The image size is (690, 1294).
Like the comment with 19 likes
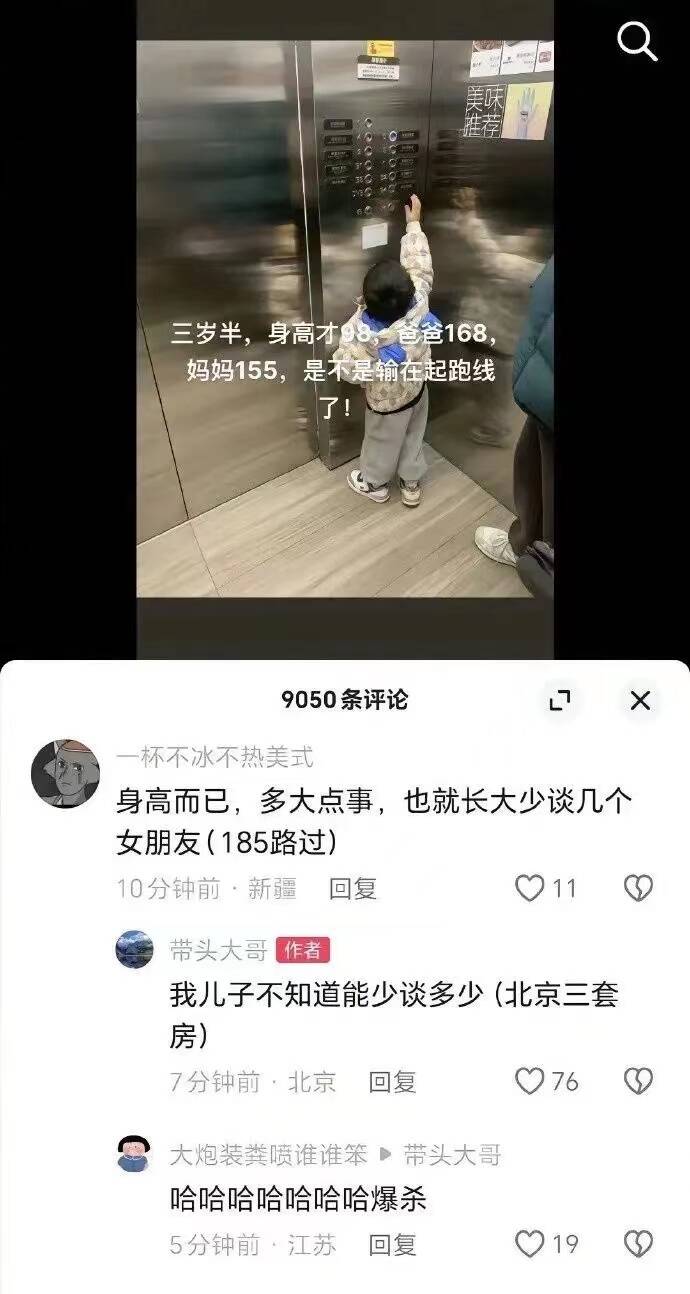pos(530,1245)
